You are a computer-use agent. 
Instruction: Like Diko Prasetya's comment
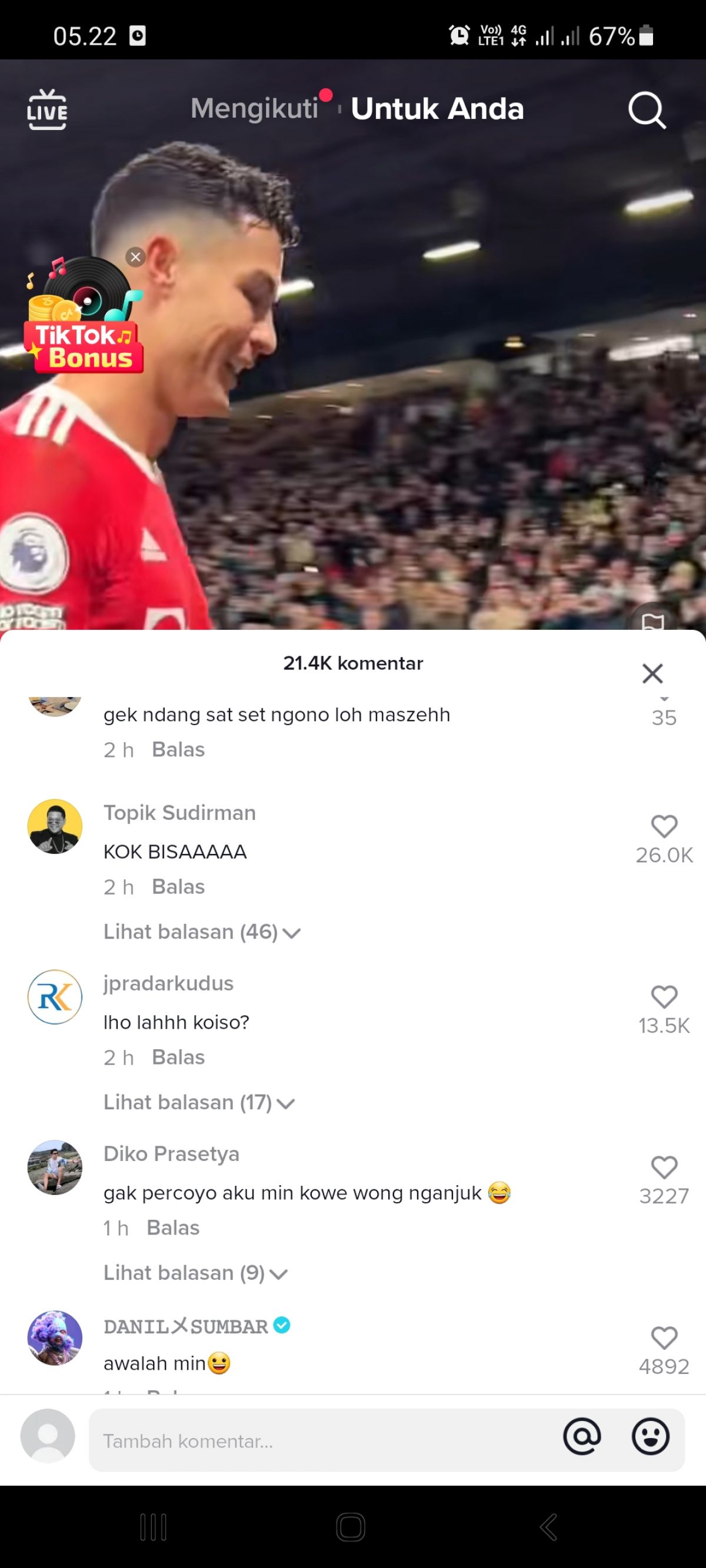[664, 1167]
